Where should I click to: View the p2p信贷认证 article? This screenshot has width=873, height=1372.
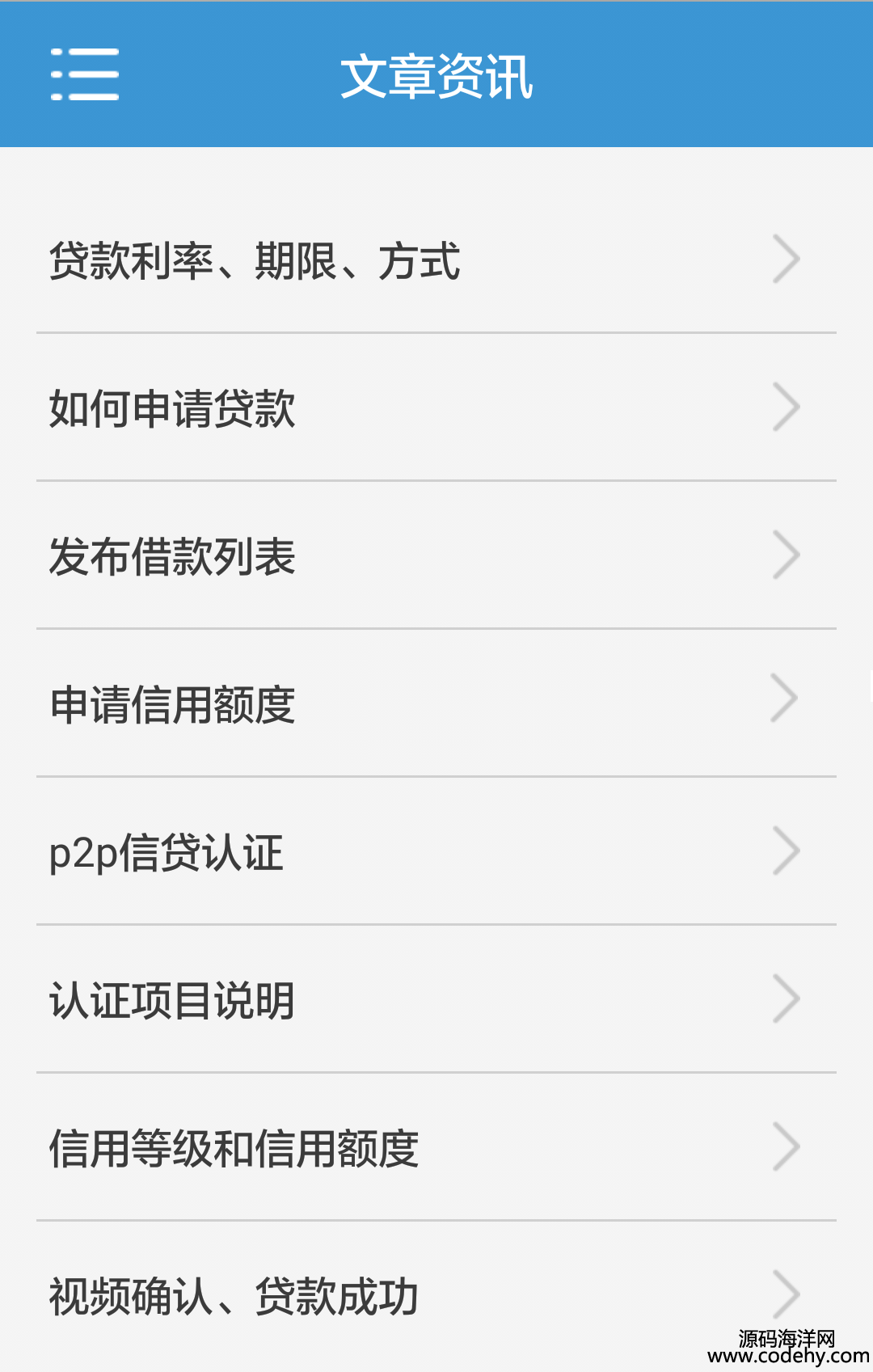click(436, 852)
